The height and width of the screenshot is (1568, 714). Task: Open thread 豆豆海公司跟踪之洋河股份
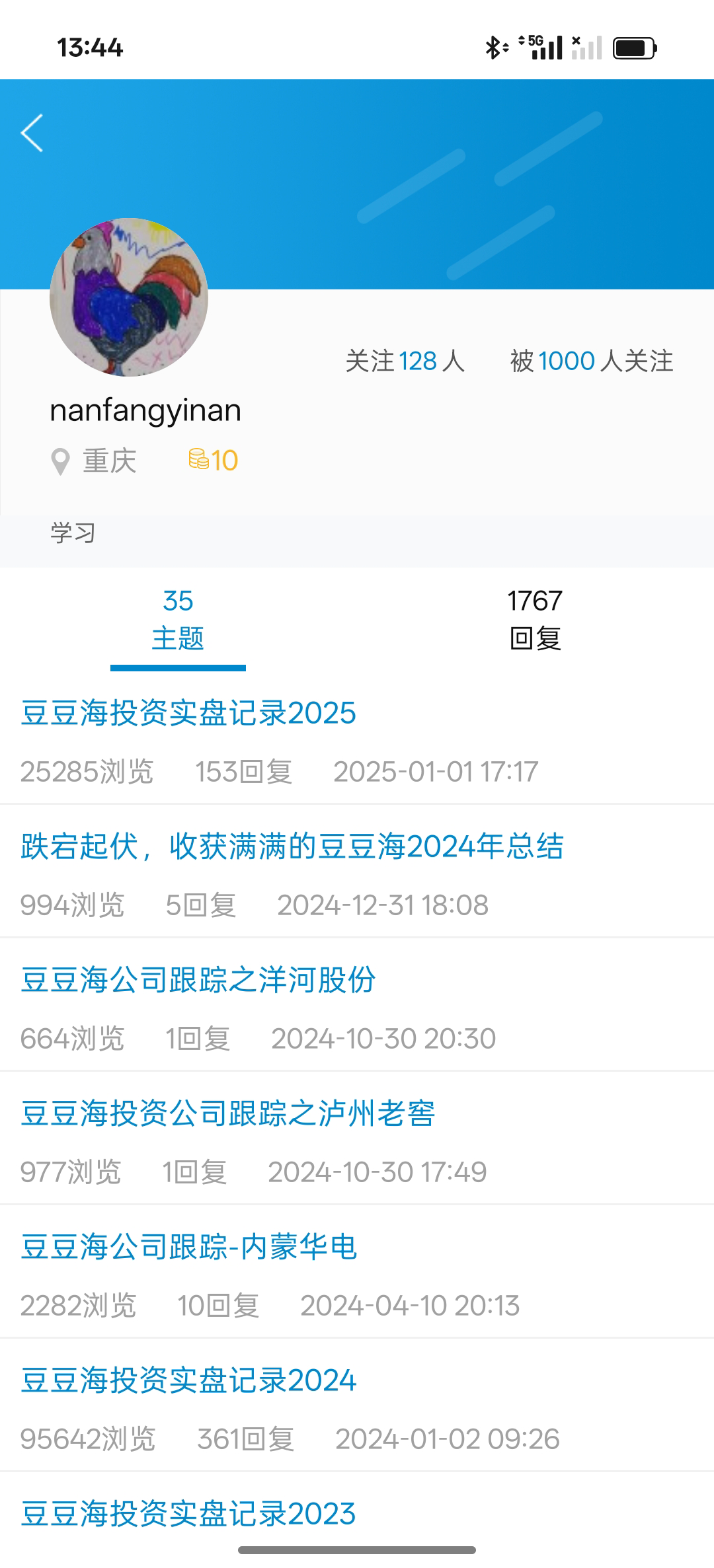[x=198, y=980]
